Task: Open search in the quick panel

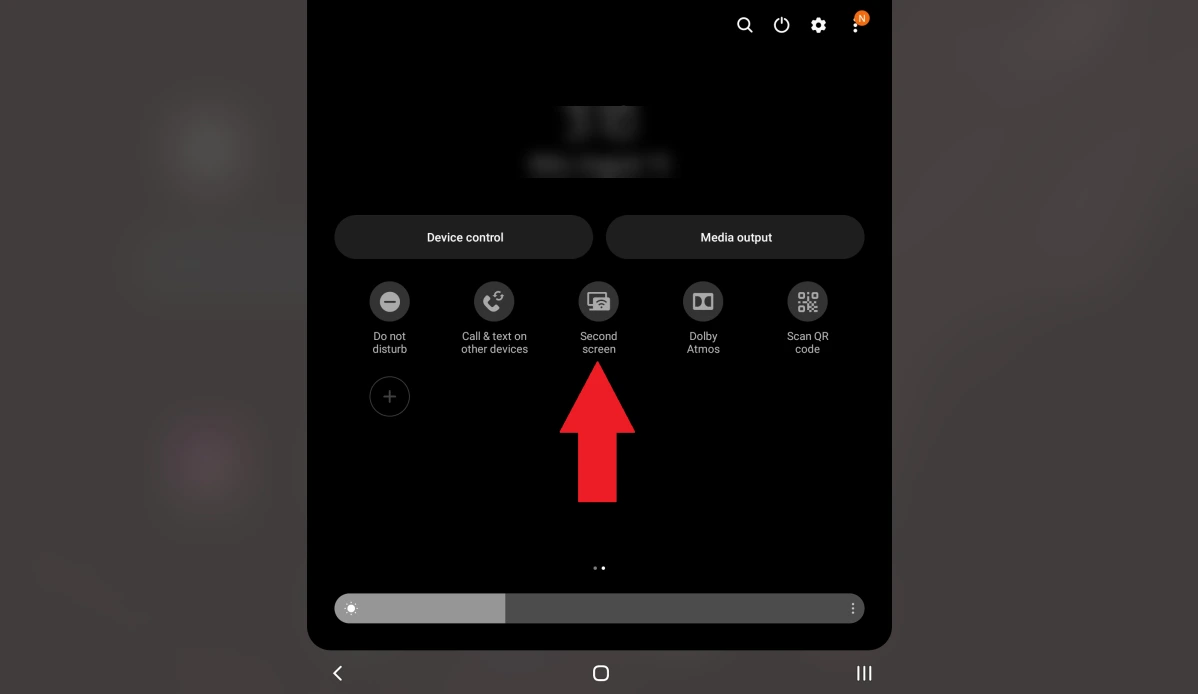Action: click(x=744, y=25)
